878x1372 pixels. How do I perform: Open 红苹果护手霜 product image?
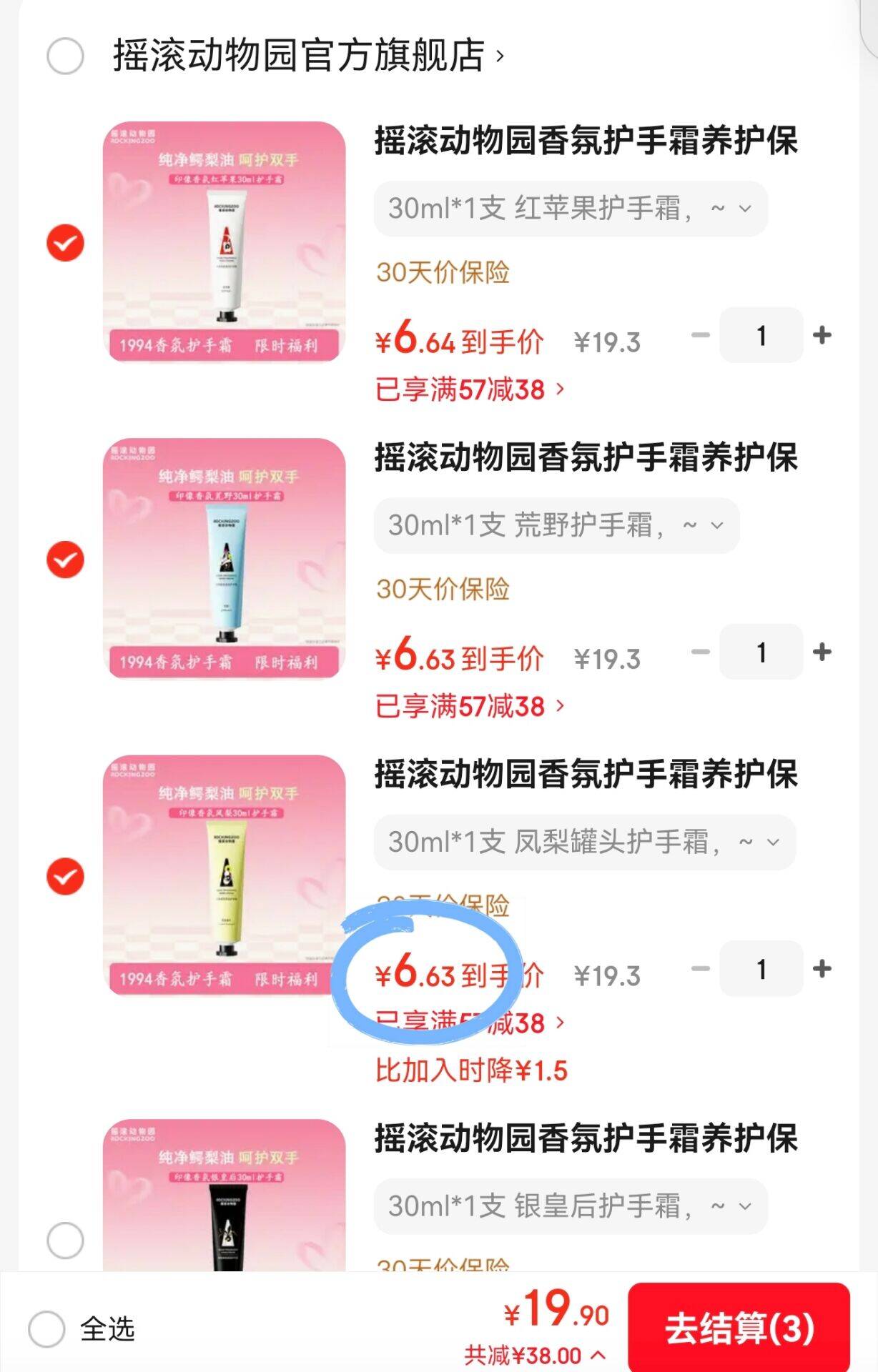pyautogui.click(x=224, y=242)
